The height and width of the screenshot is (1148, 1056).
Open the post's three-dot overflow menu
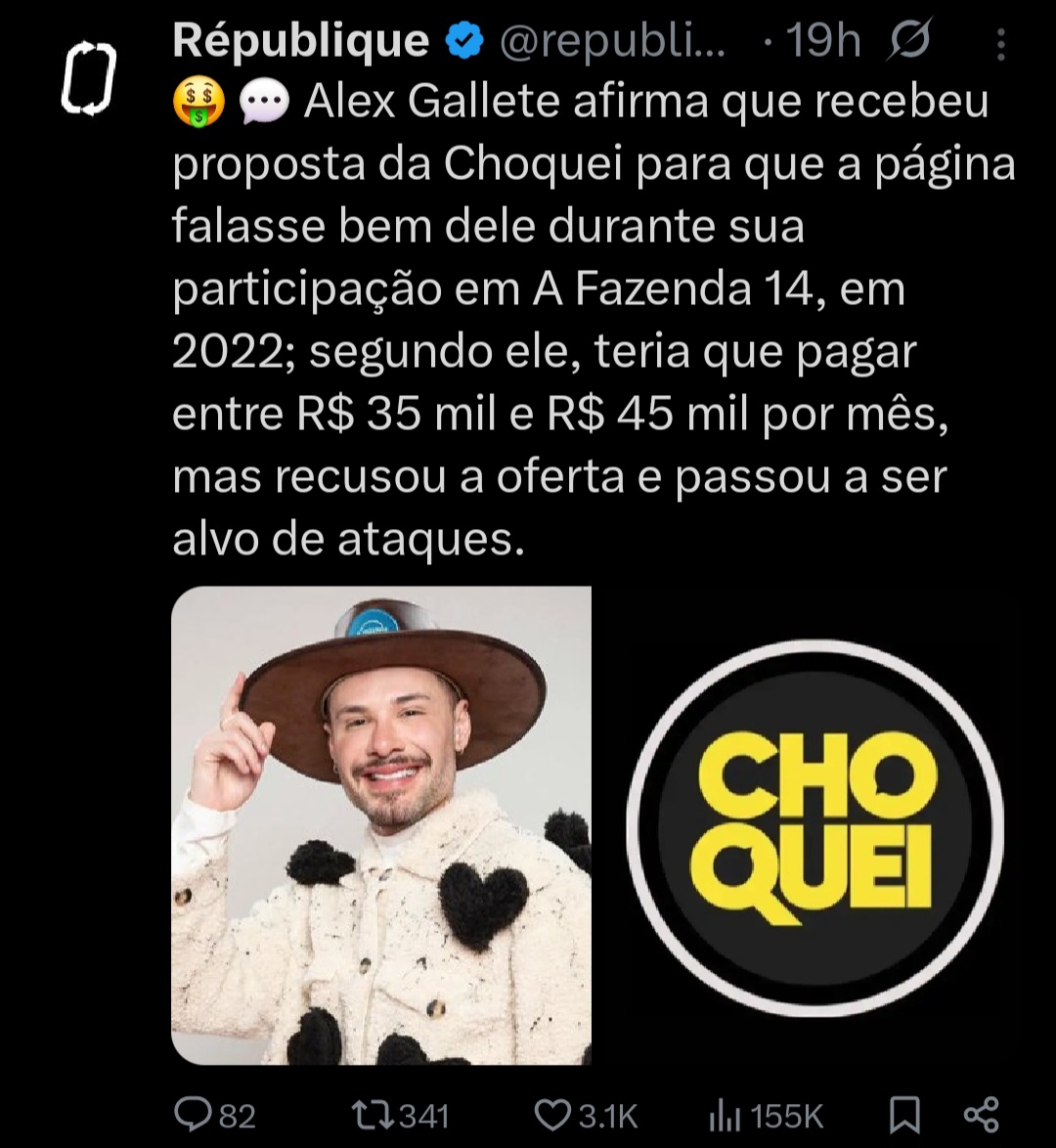pos(1001,43)
